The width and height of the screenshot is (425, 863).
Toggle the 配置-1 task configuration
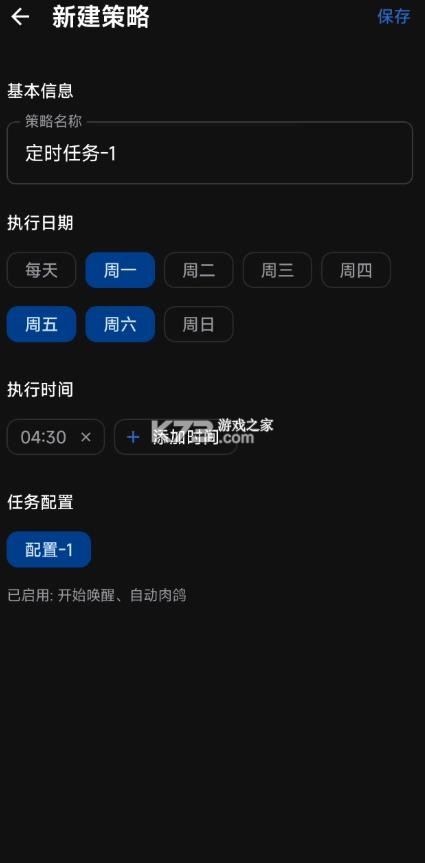[49, 549]
